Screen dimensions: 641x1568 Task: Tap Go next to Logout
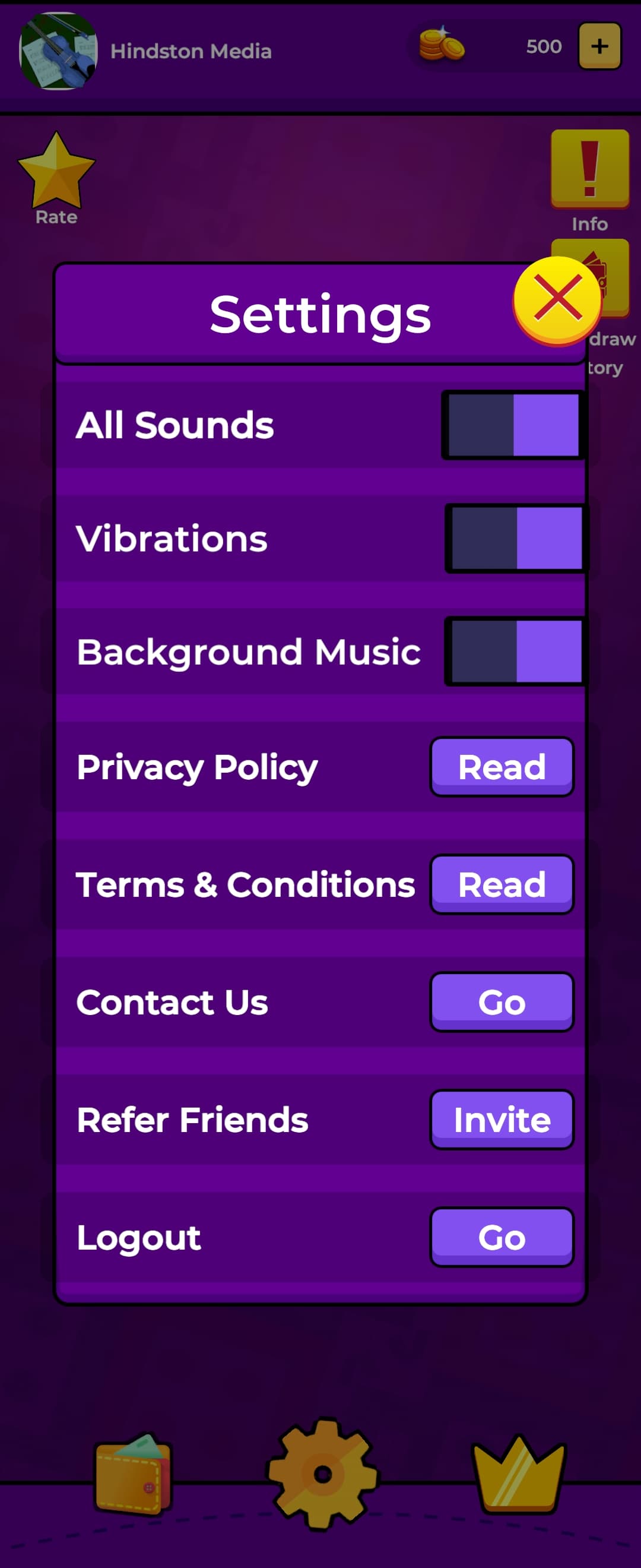pyautogui.click(x=502, y=1237)
